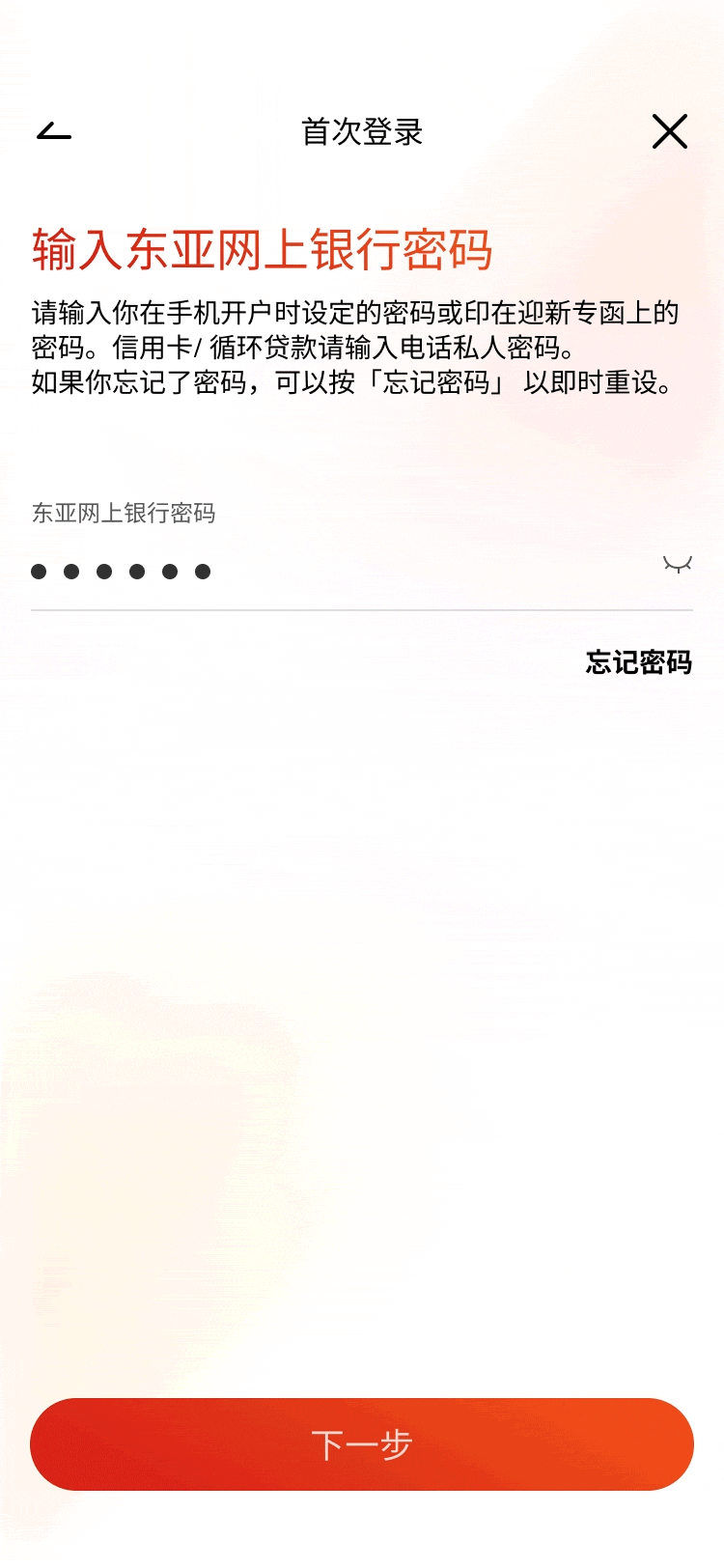Close the first-time login screen

669,131
